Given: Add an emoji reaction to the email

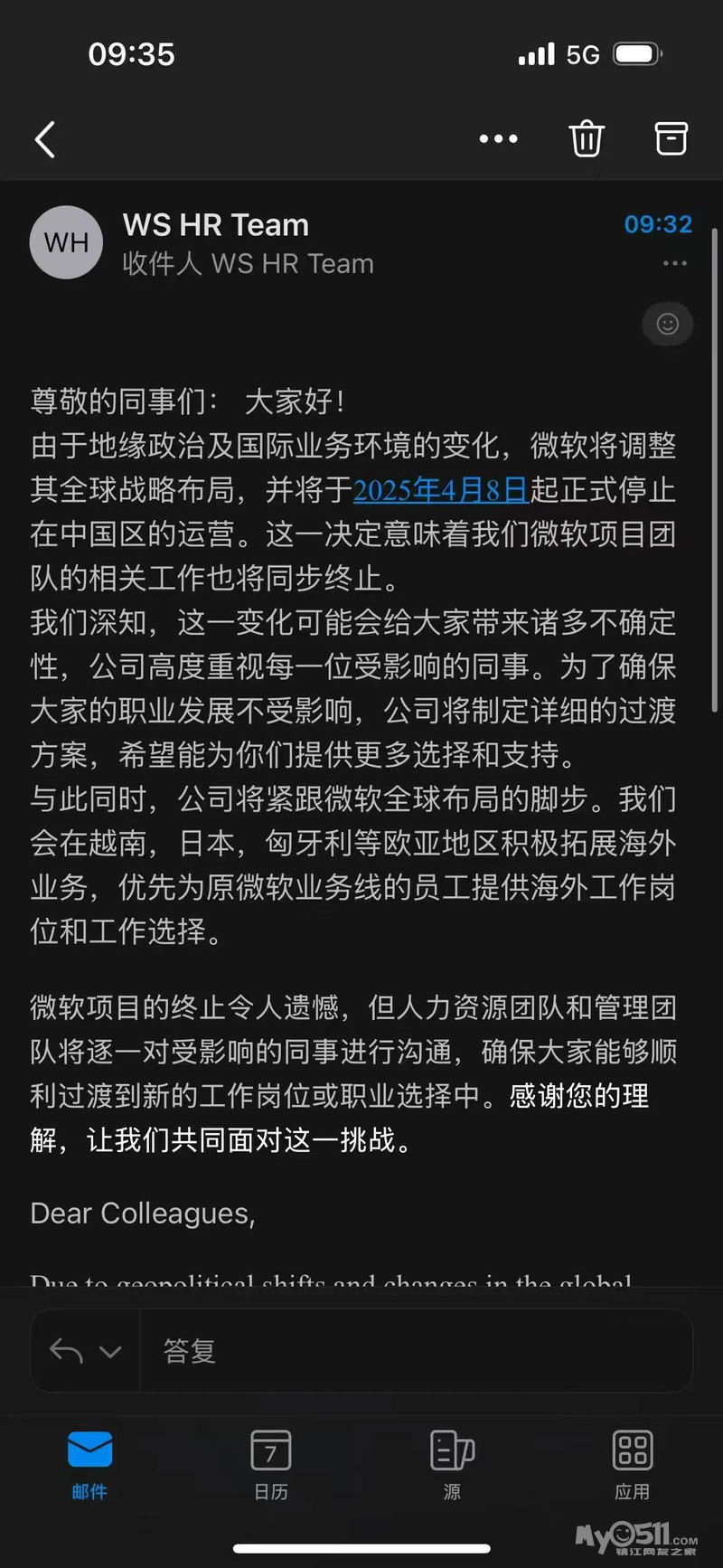Looking at the screenshot, I should 667,324.
